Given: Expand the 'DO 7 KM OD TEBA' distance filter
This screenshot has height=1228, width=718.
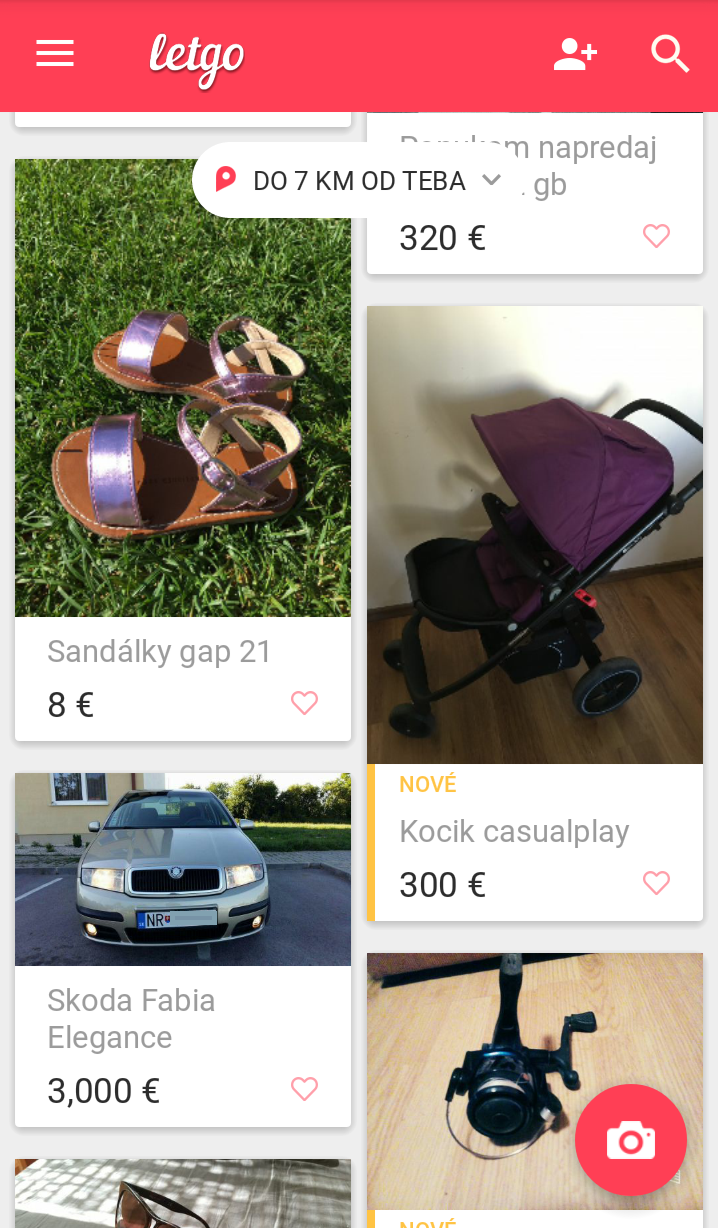Looking at the screenshot, I should [359, 181].
